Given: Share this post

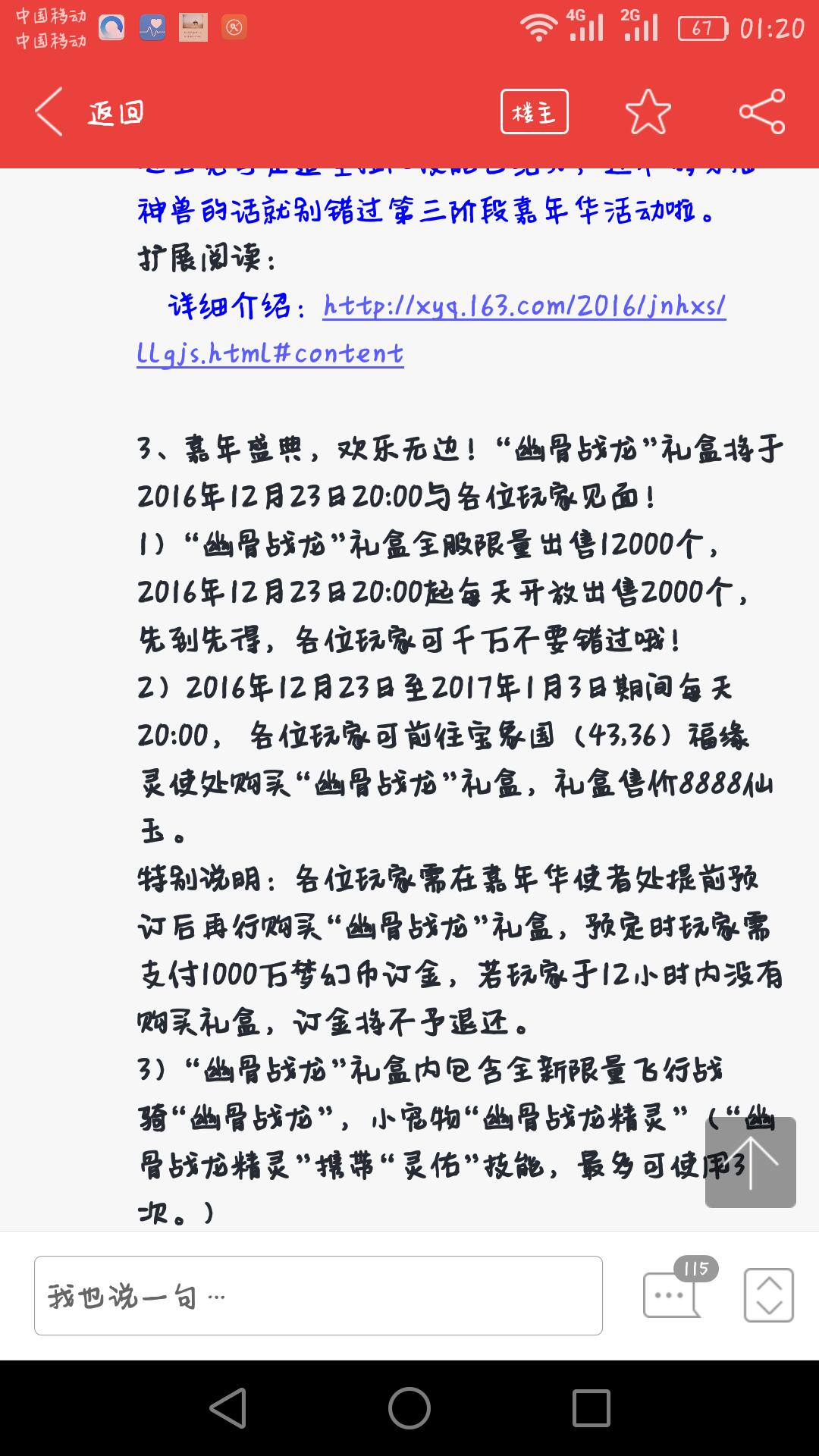Looking at the screenshot, I should pos(761,112).
